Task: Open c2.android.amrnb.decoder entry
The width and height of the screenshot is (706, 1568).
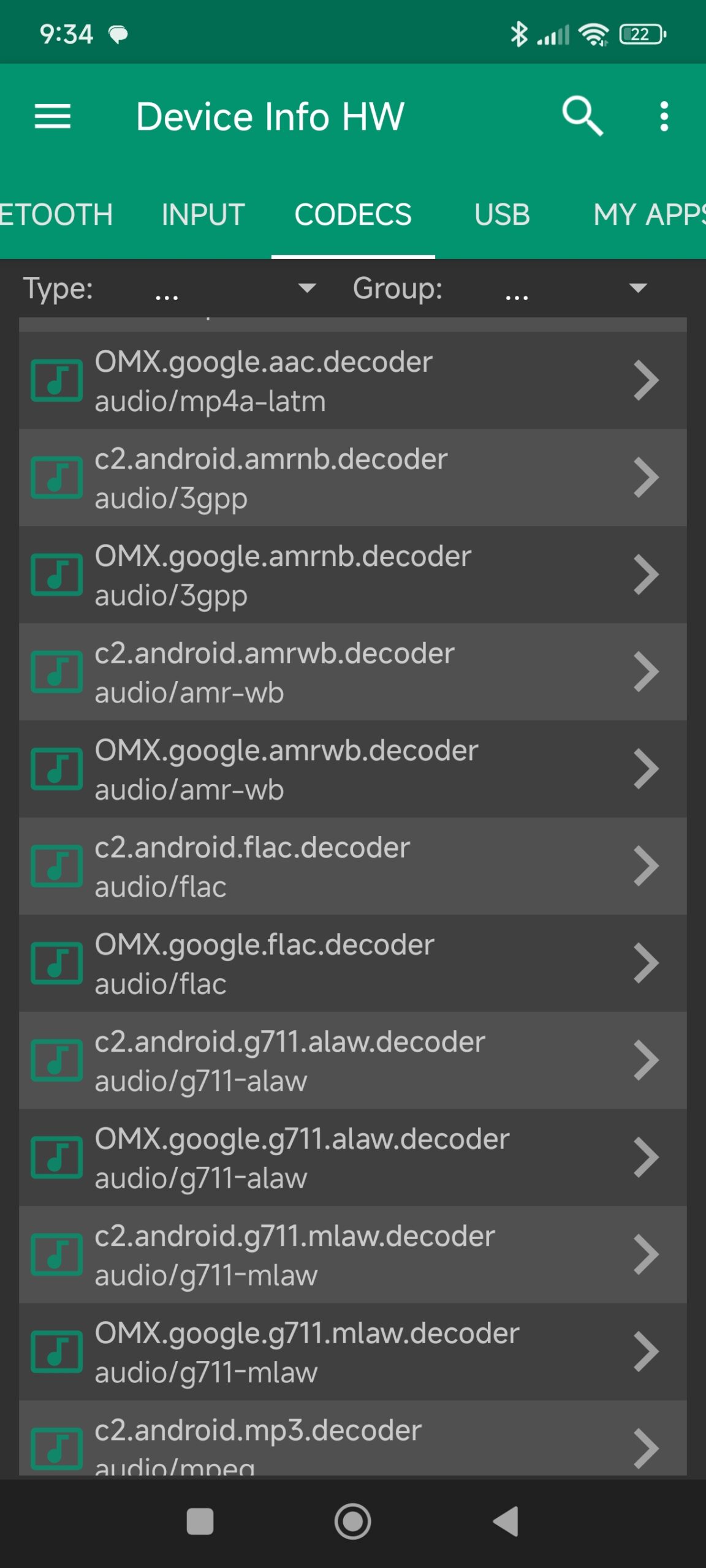Action: (352, 478)
